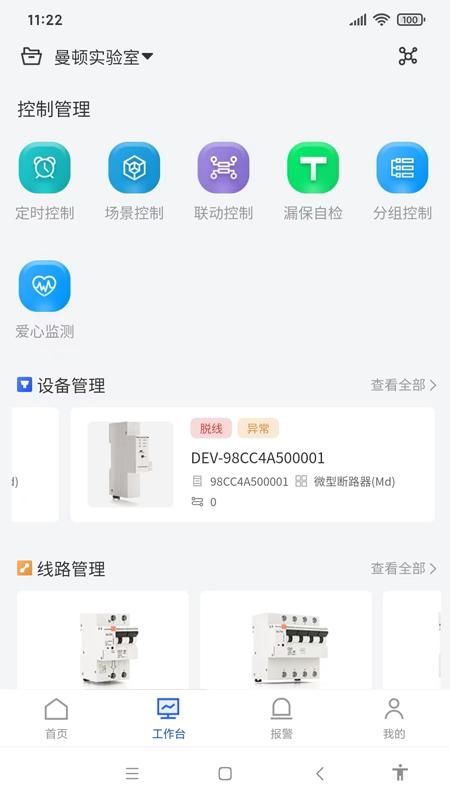Switch to the 首页 tab
The image size is (450, 800).
pos(56,718)
